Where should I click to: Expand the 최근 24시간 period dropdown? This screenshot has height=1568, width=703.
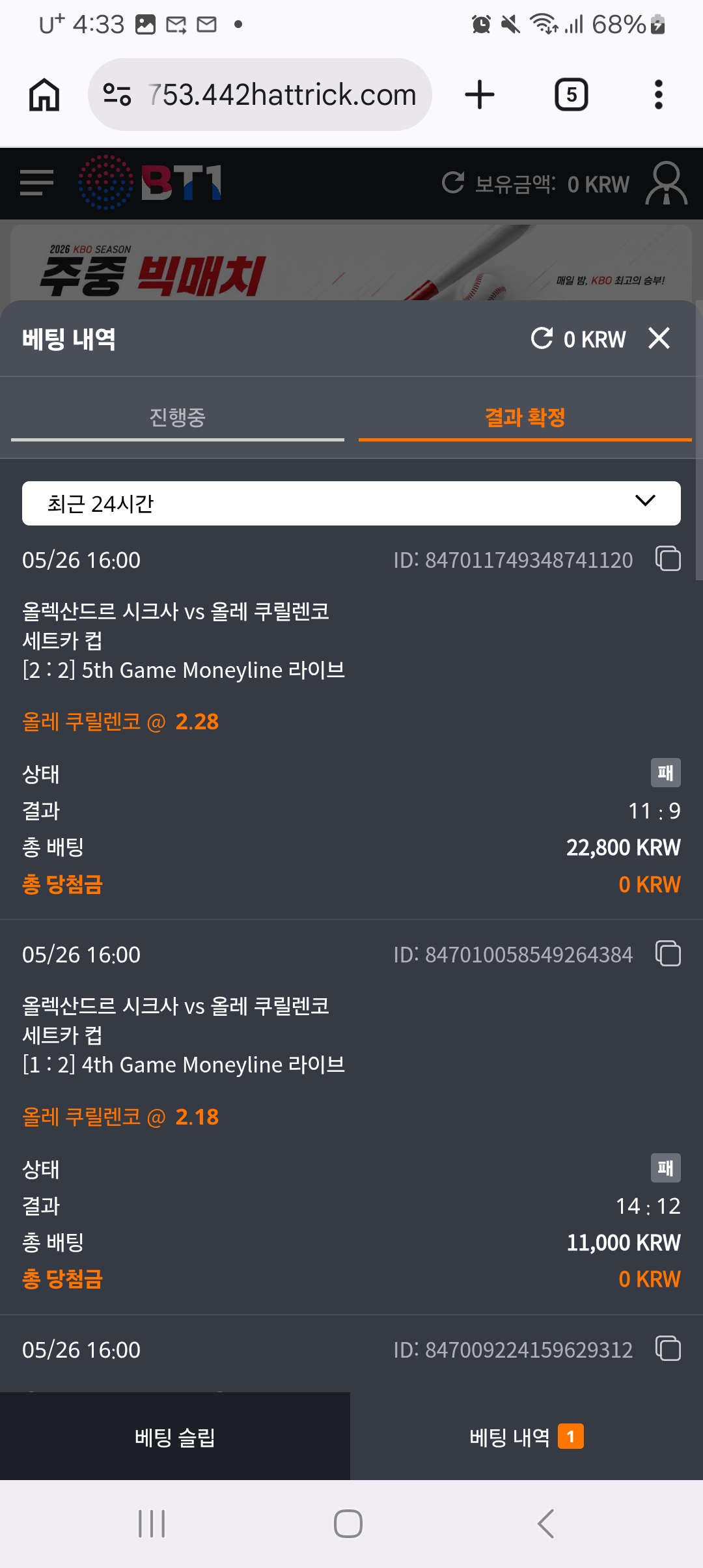click(x=351, y=503)
